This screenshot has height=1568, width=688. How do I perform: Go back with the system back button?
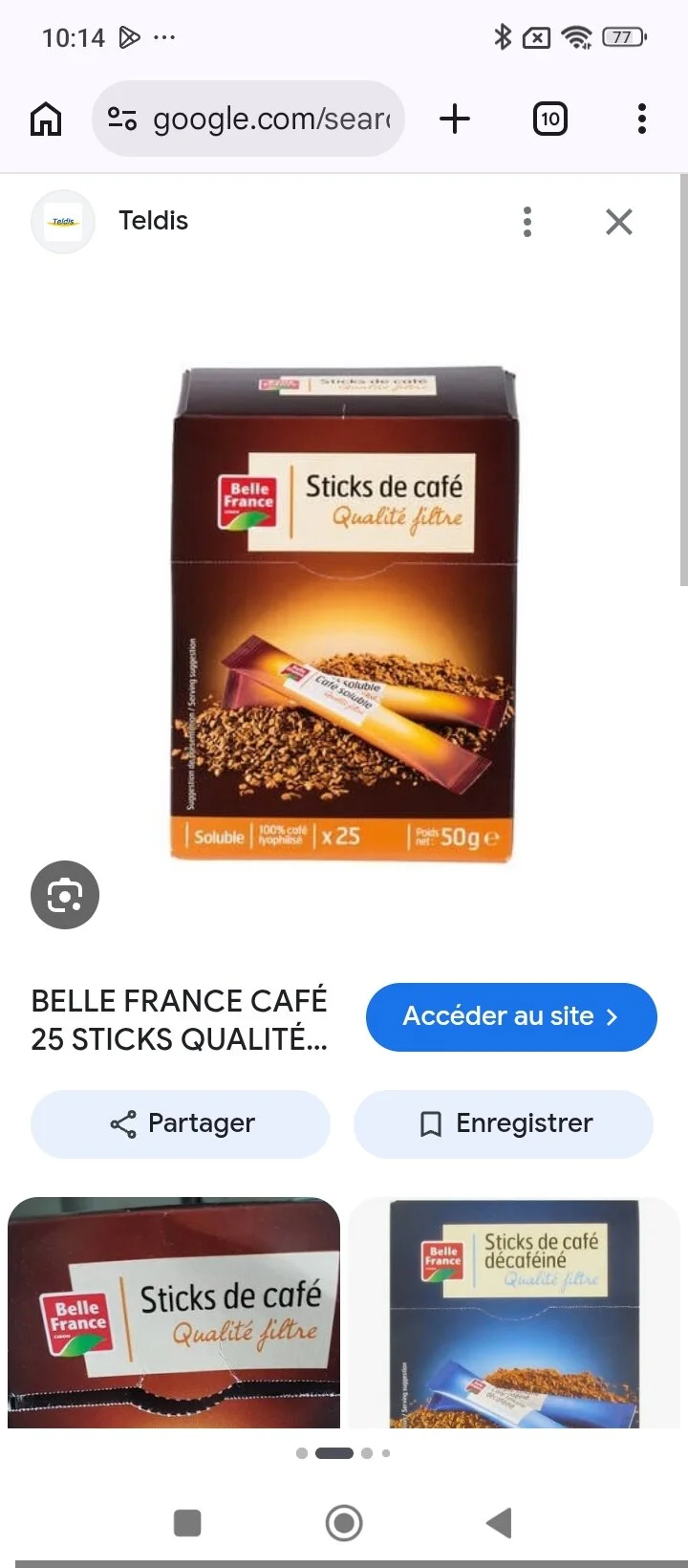pyautogui.click(x=499, y=1523)
